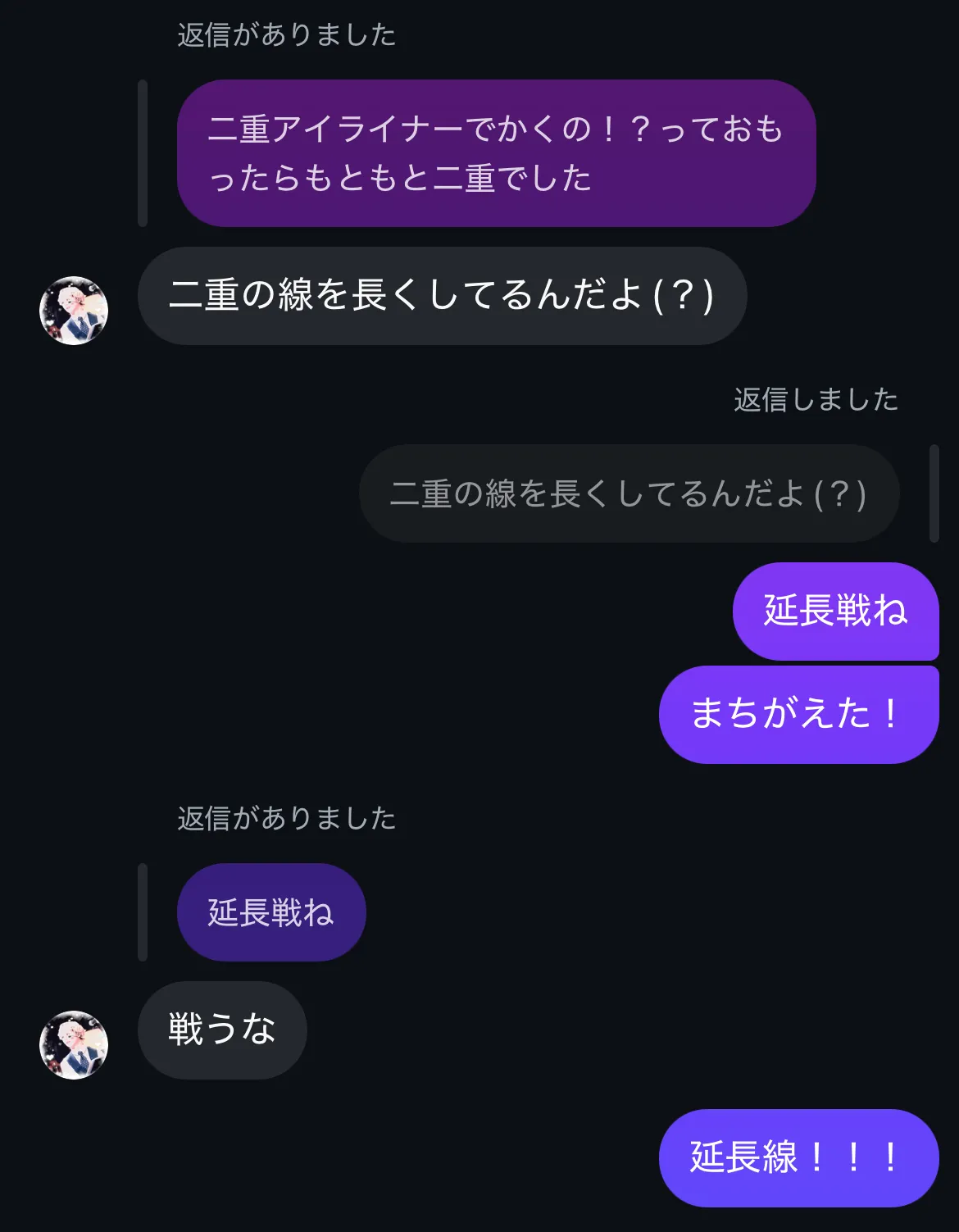The image size is (959, 1232).
Task: Open the dimmed quoted 二重の線を長くしてるんだよ(?) preview
Action: pos(629,493)
